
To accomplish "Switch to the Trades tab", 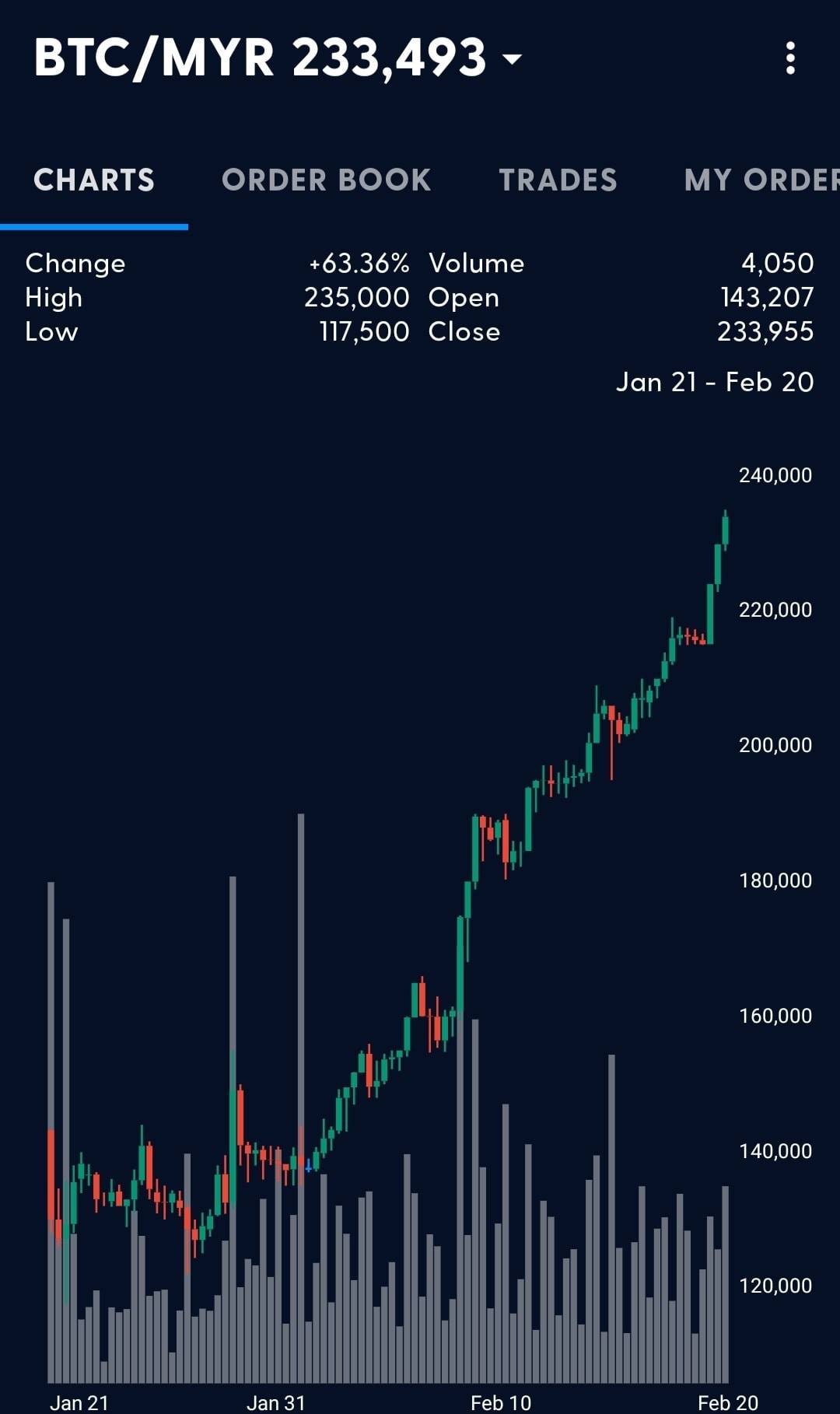I will pos(558,180).
